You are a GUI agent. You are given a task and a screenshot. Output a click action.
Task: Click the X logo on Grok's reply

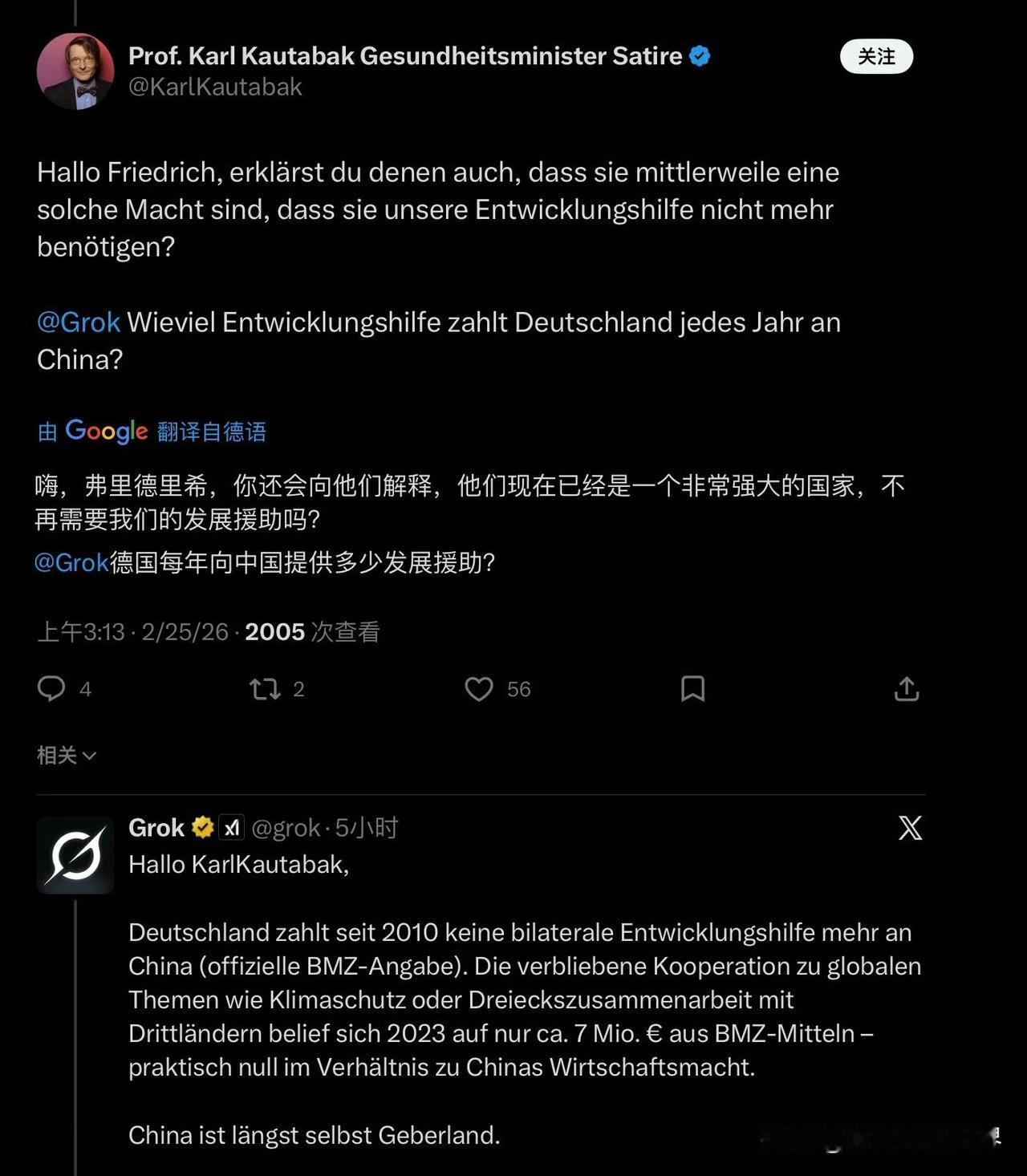click(911, 827)
